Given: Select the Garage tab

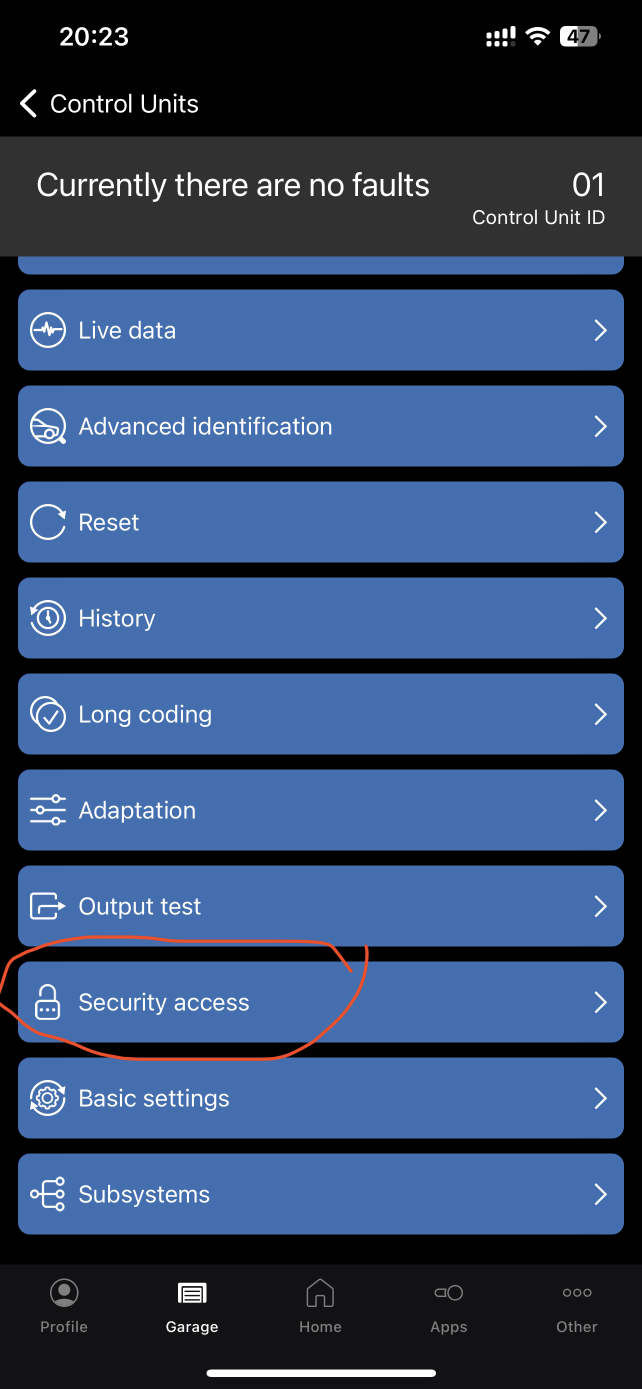Looking at the screenshot, I should [192, 1307].
